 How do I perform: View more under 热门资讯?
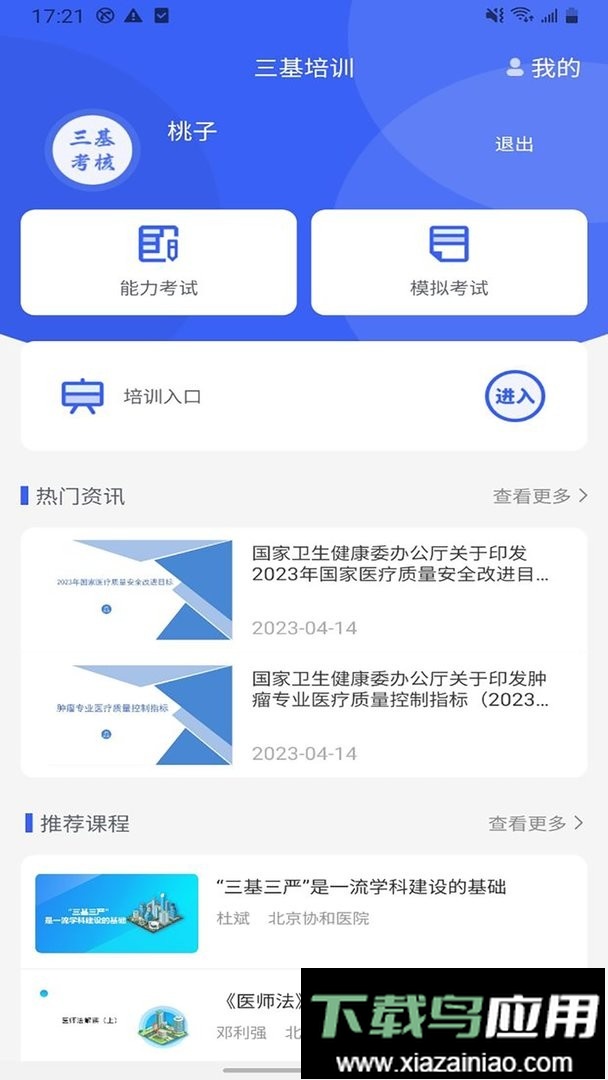pyautogui.click(x=540, y=496)
